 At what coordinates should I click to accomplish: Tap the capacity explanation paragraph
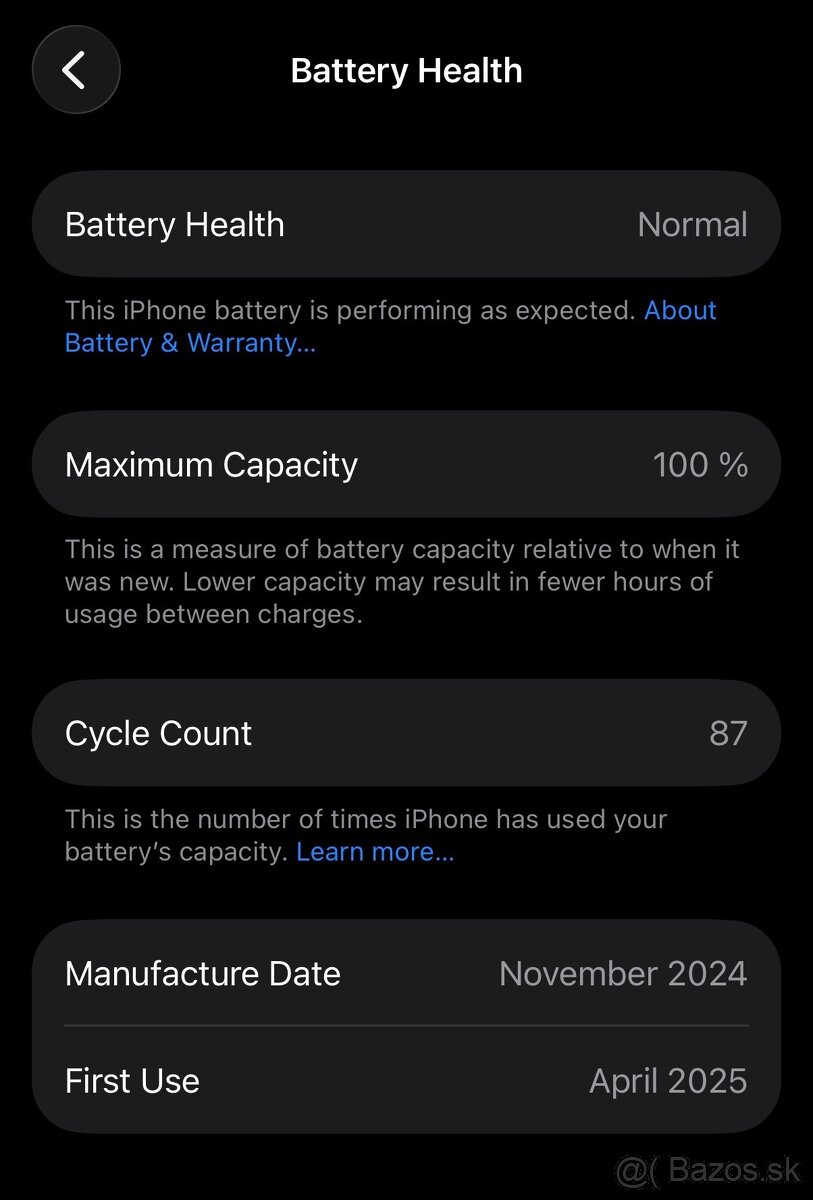pyautogui.click(x=400, y=581)
